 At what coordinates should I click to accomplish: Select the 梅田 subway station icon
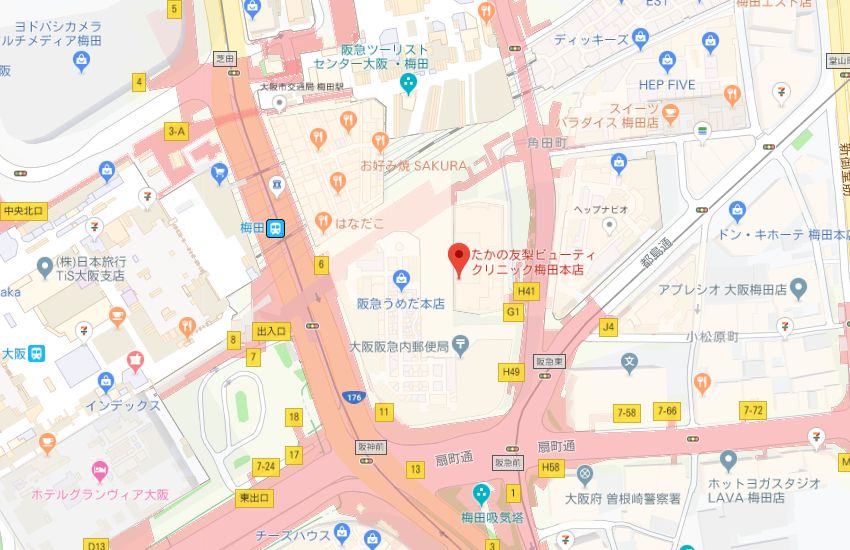275,228
